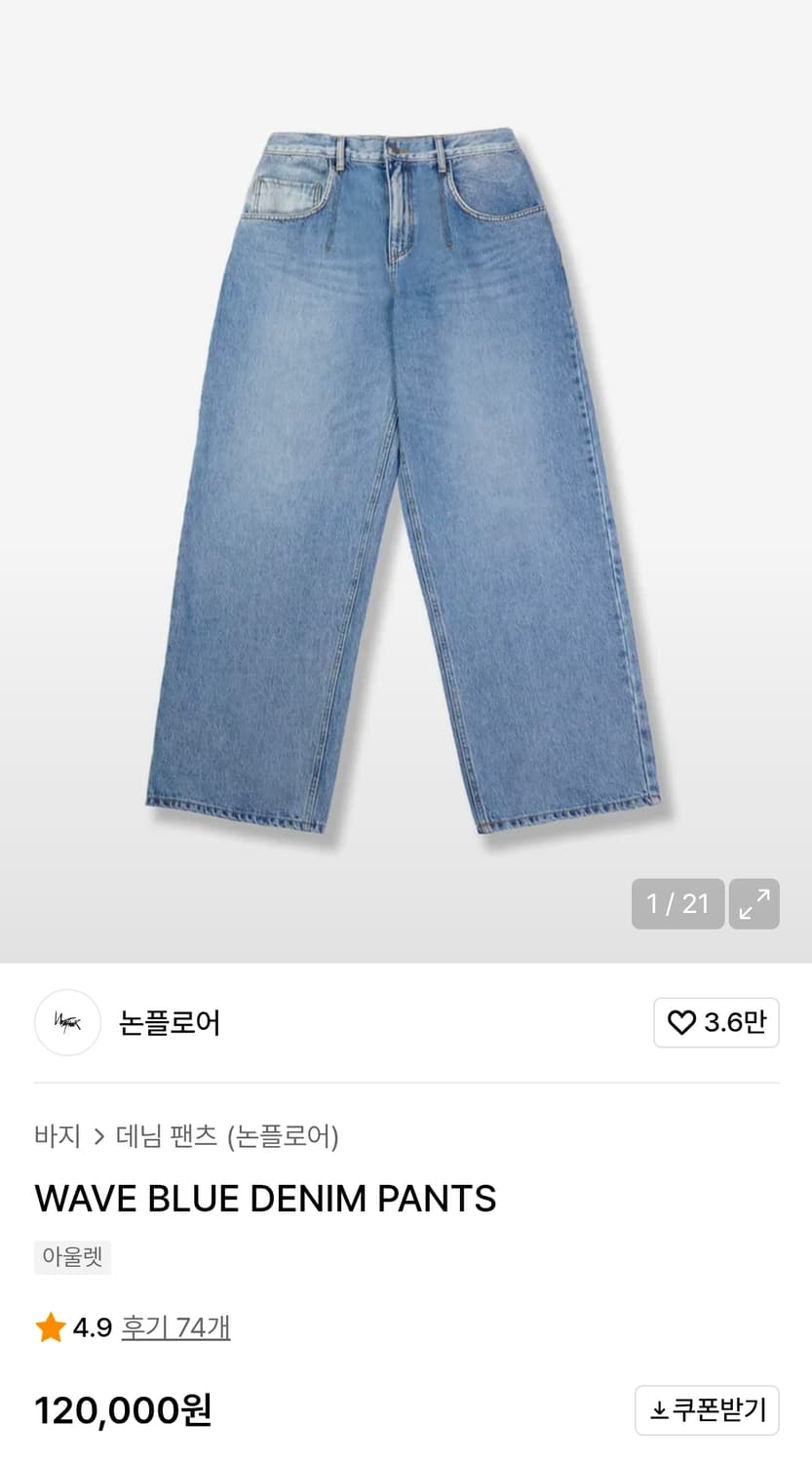Screen dimensions: 812x1463
Task: Select the 아울렛 outlet badge
Action: (x=72, y=1256)
